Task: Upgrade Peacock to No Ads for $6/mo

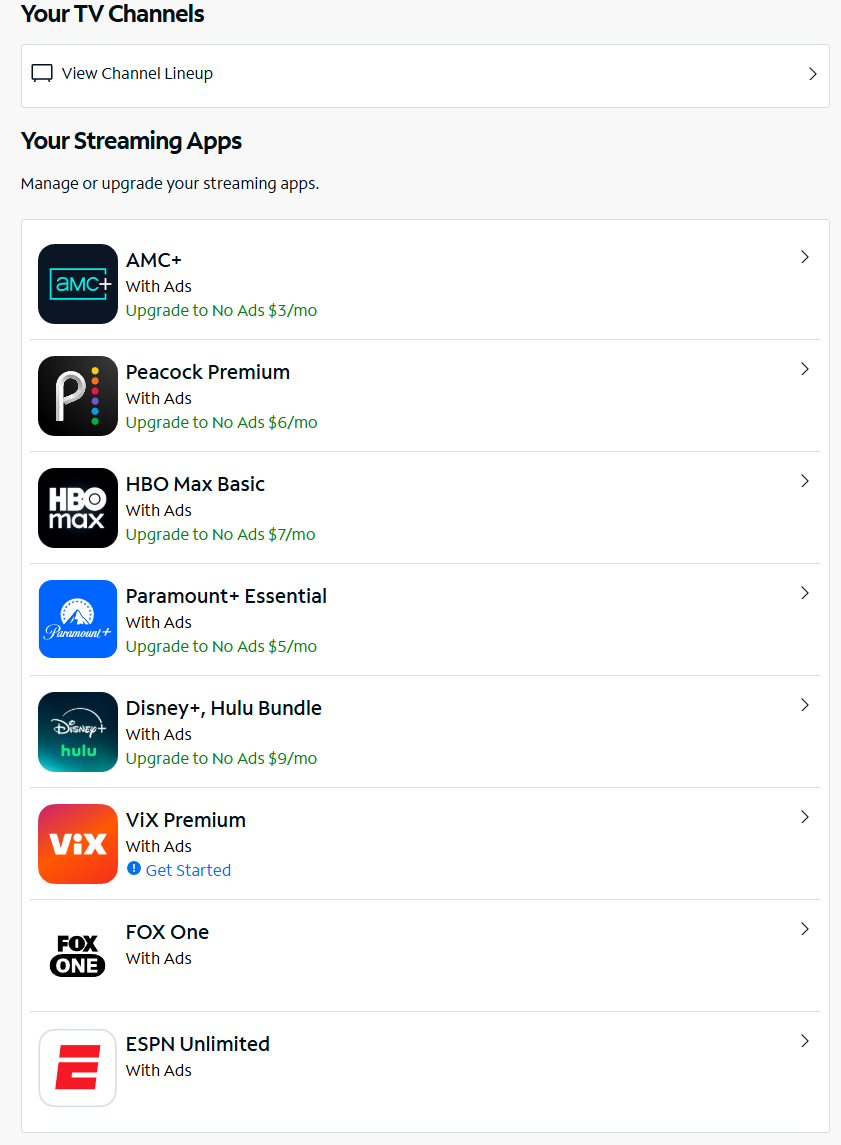Action: tap(221, 423)
